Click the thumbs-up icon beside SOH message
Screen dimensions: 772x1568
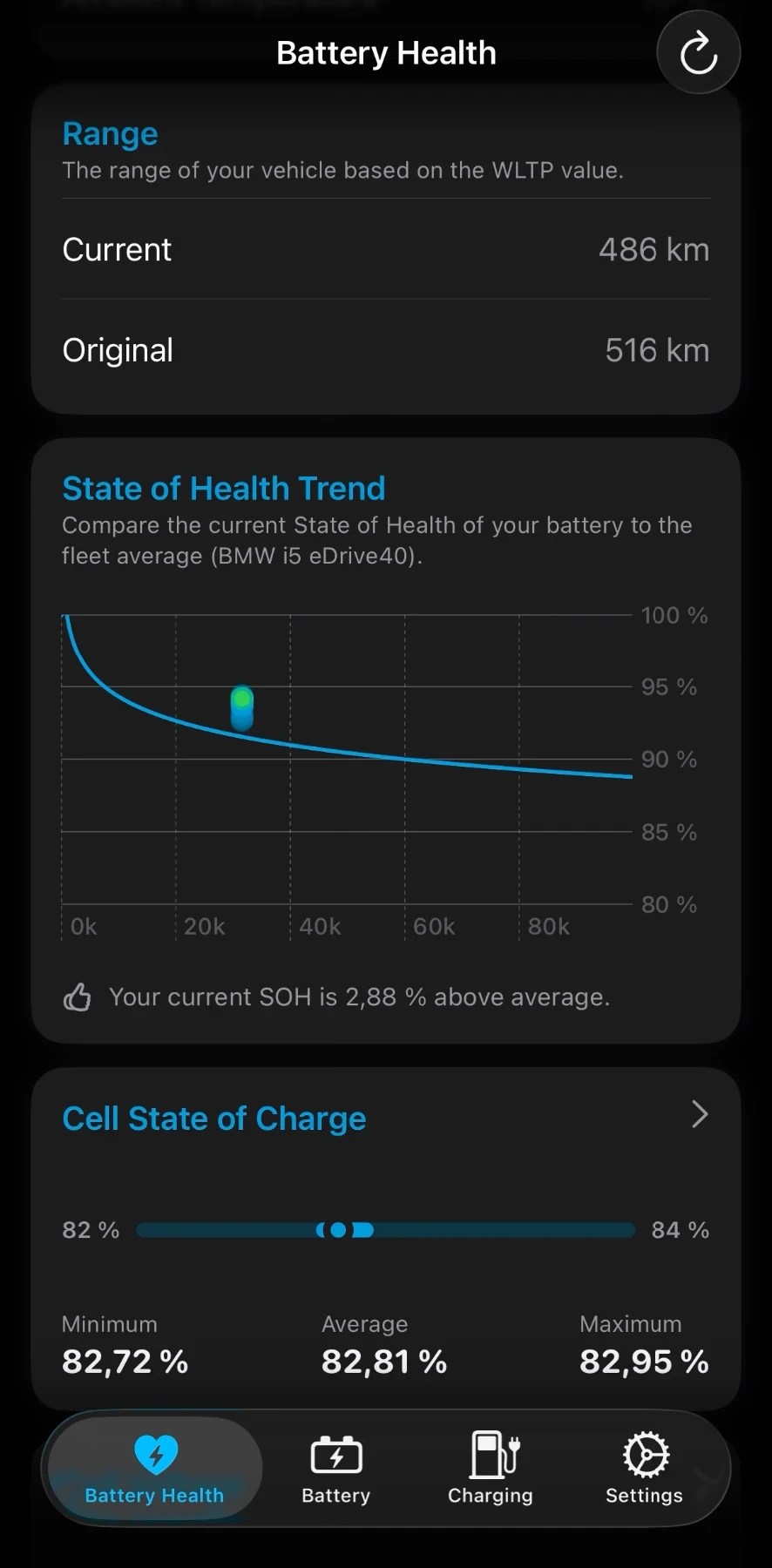78,997
